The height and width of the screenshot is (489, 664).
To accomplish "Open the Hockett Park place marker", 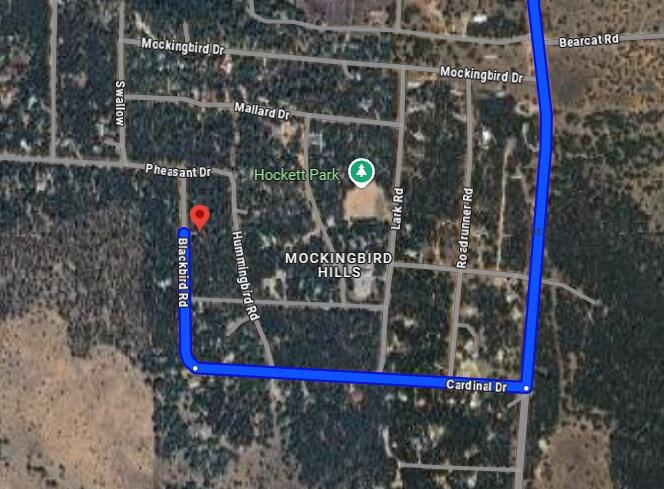I will tap(360, 173).
